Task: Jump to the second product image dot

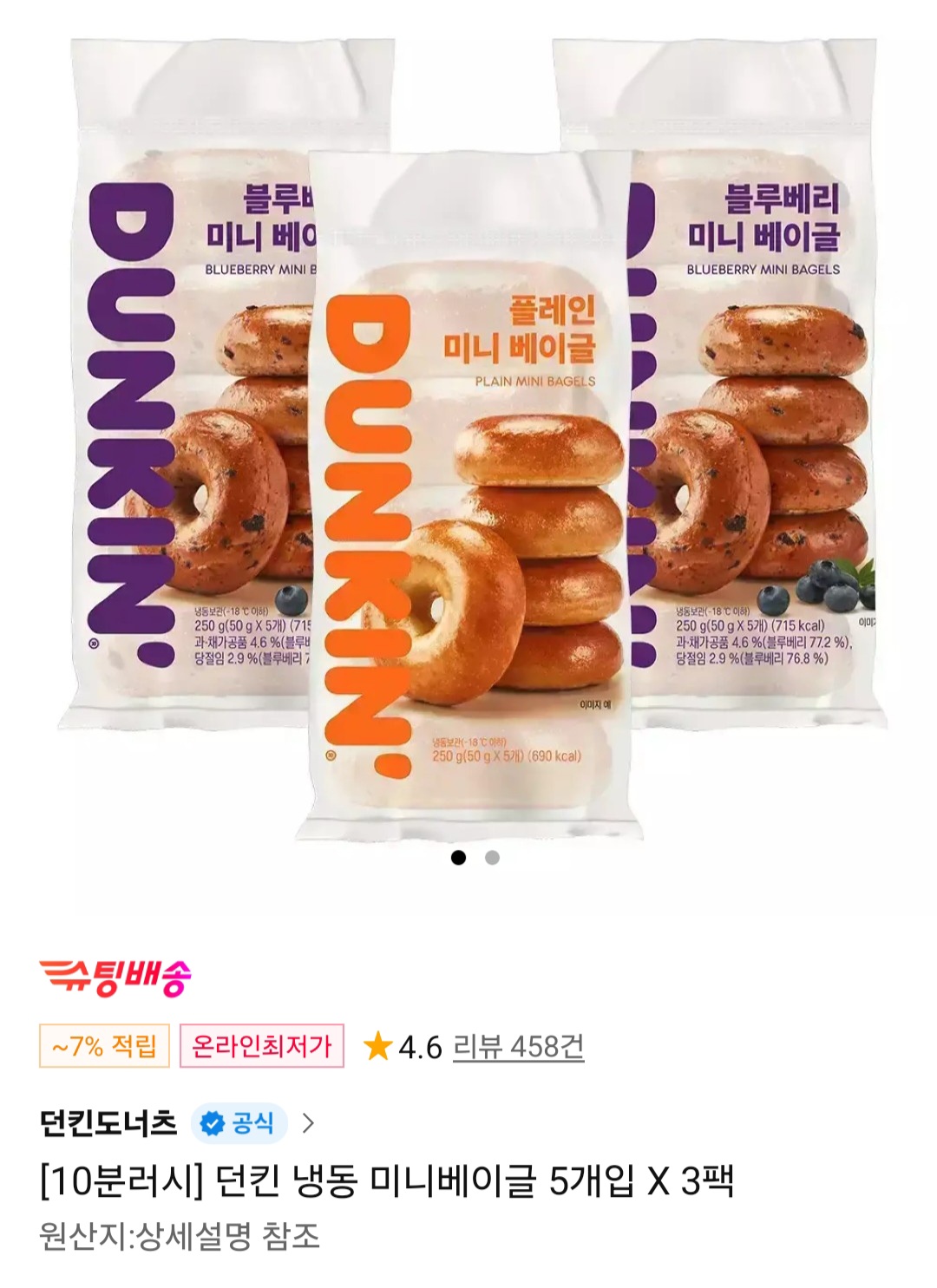Action: click(492, 858)
